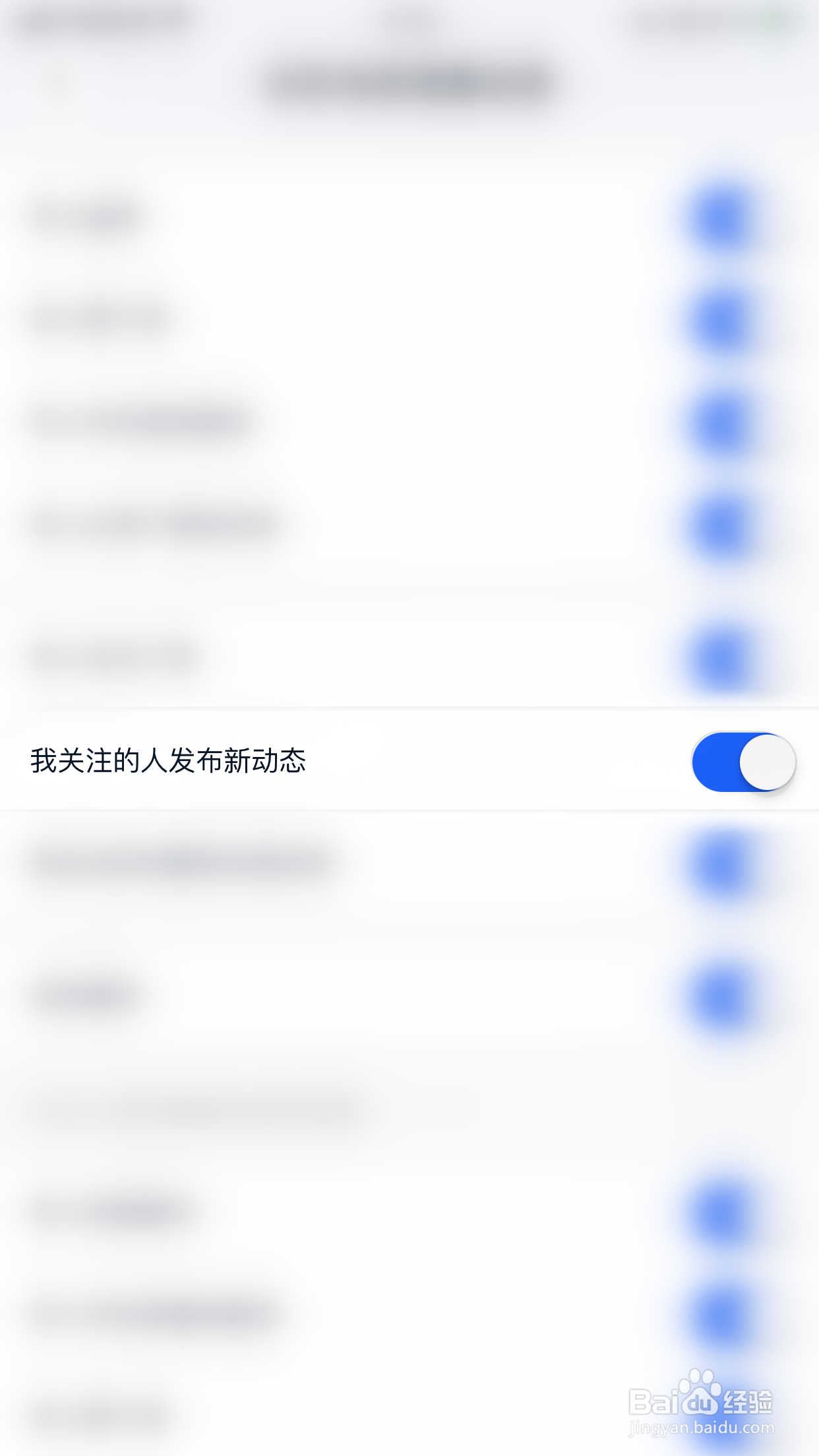819x1456 pixels.
Task: Tap the page title at the top
Action: point(409,82)
